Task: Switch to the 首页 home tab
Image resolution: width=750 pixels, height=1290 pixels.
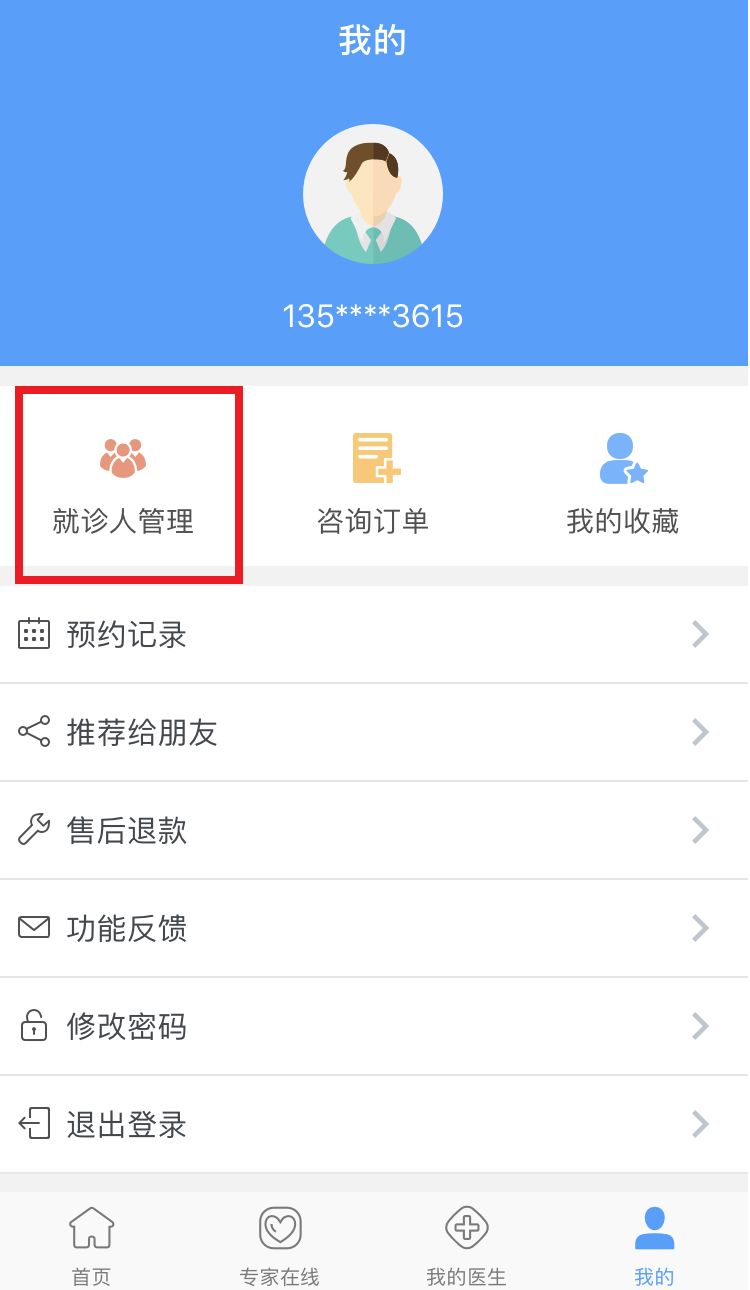Action: point(92,1244)
